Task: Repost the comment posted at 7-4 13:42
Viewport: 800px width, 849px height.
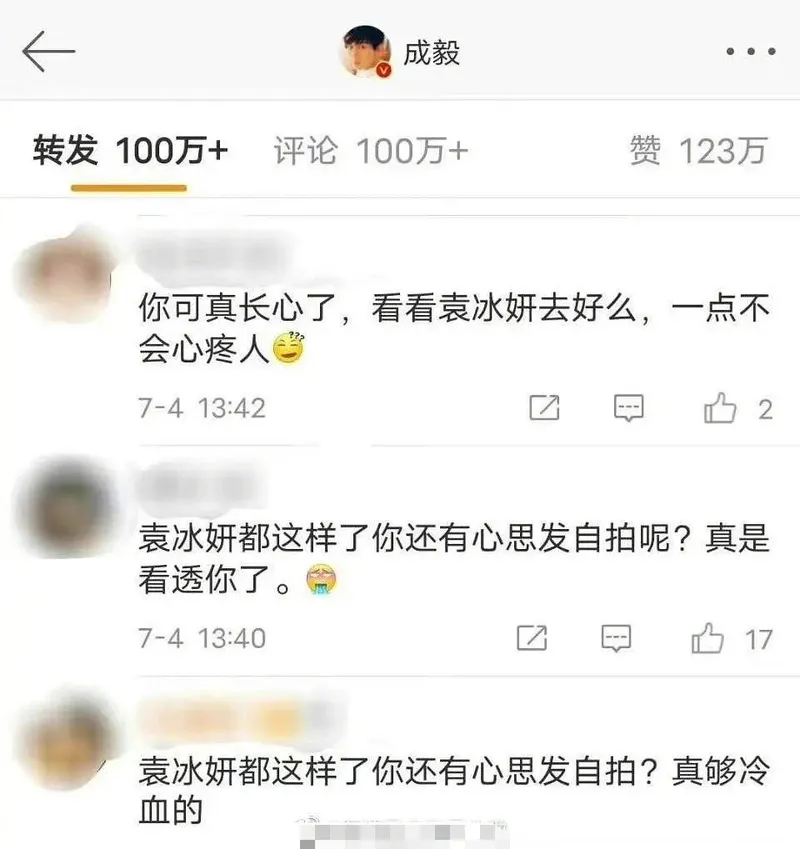Action: [x=544, y=407]
